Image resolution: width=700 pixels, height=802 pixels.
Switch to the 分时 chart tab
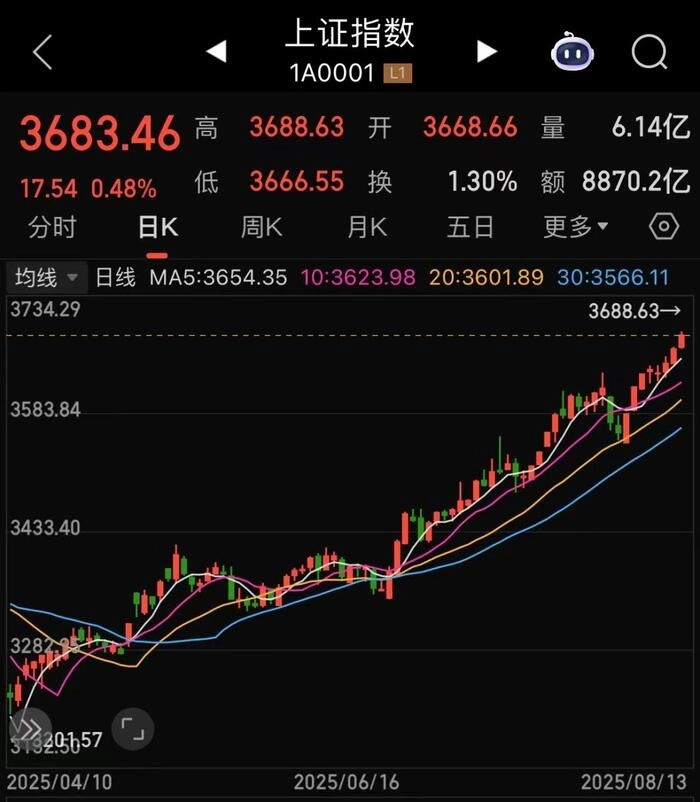tap(52, 227)
